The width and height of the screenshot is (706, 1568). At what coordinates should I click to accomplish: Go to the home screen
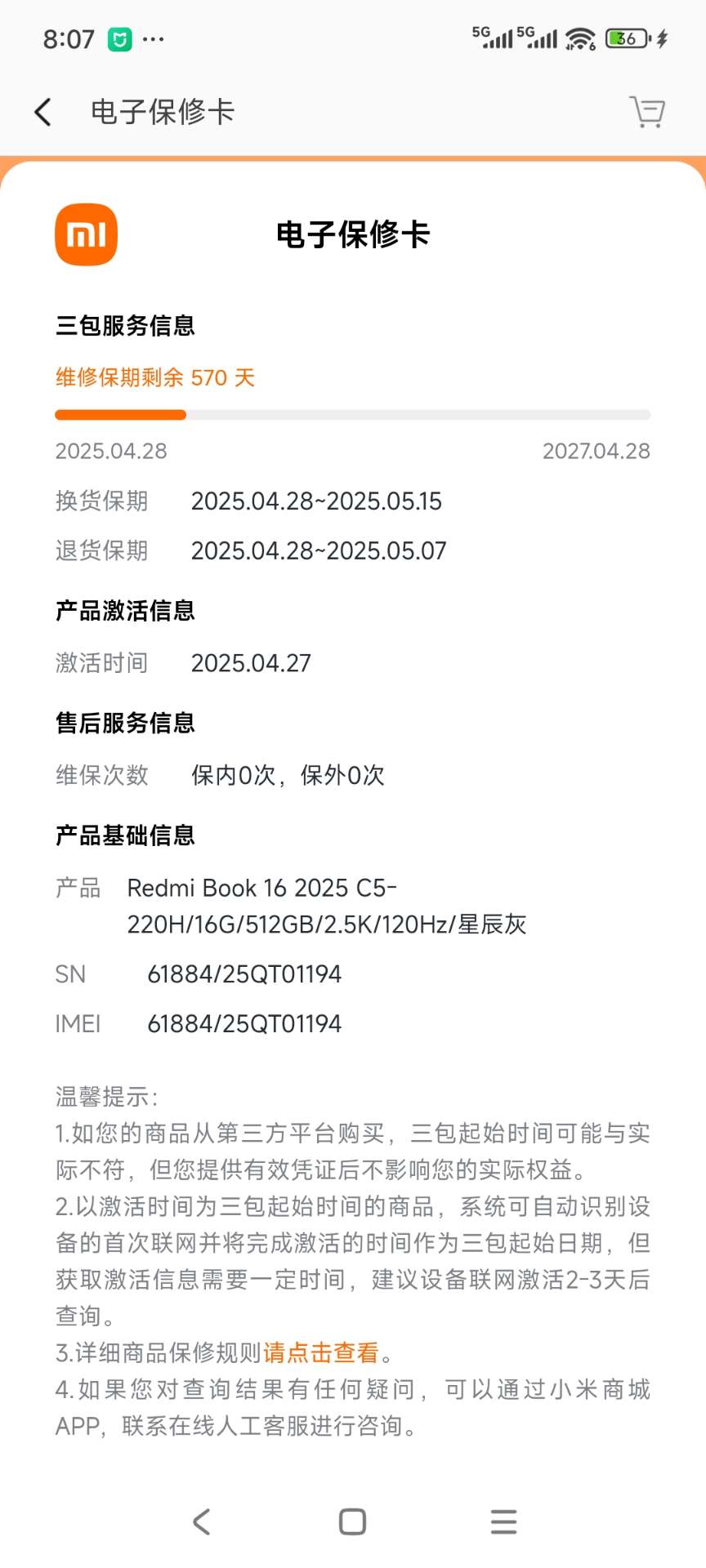pos(352,1521)
